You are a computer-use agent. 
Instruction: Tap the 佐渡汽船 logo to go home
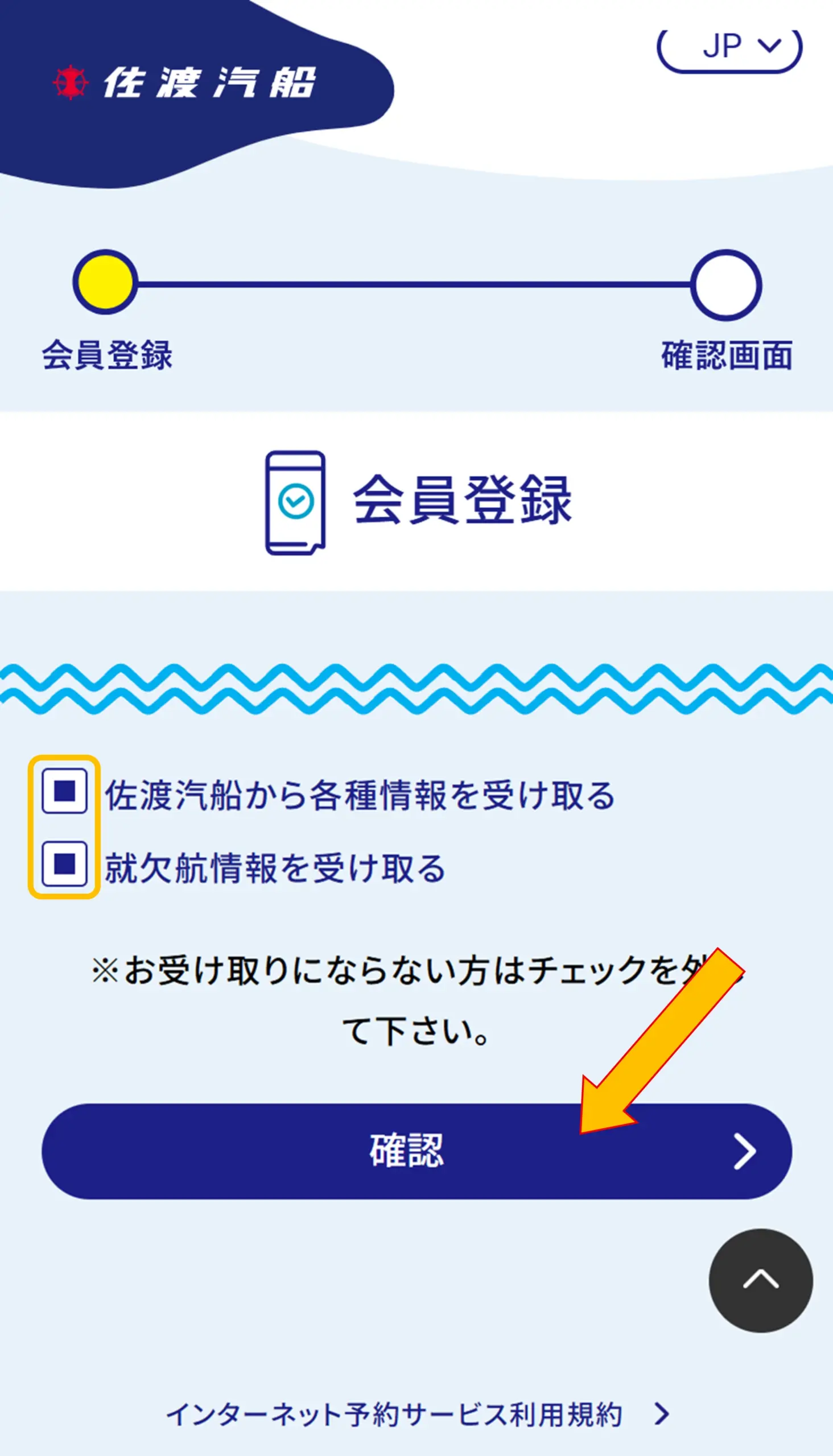tap(184, 83)
